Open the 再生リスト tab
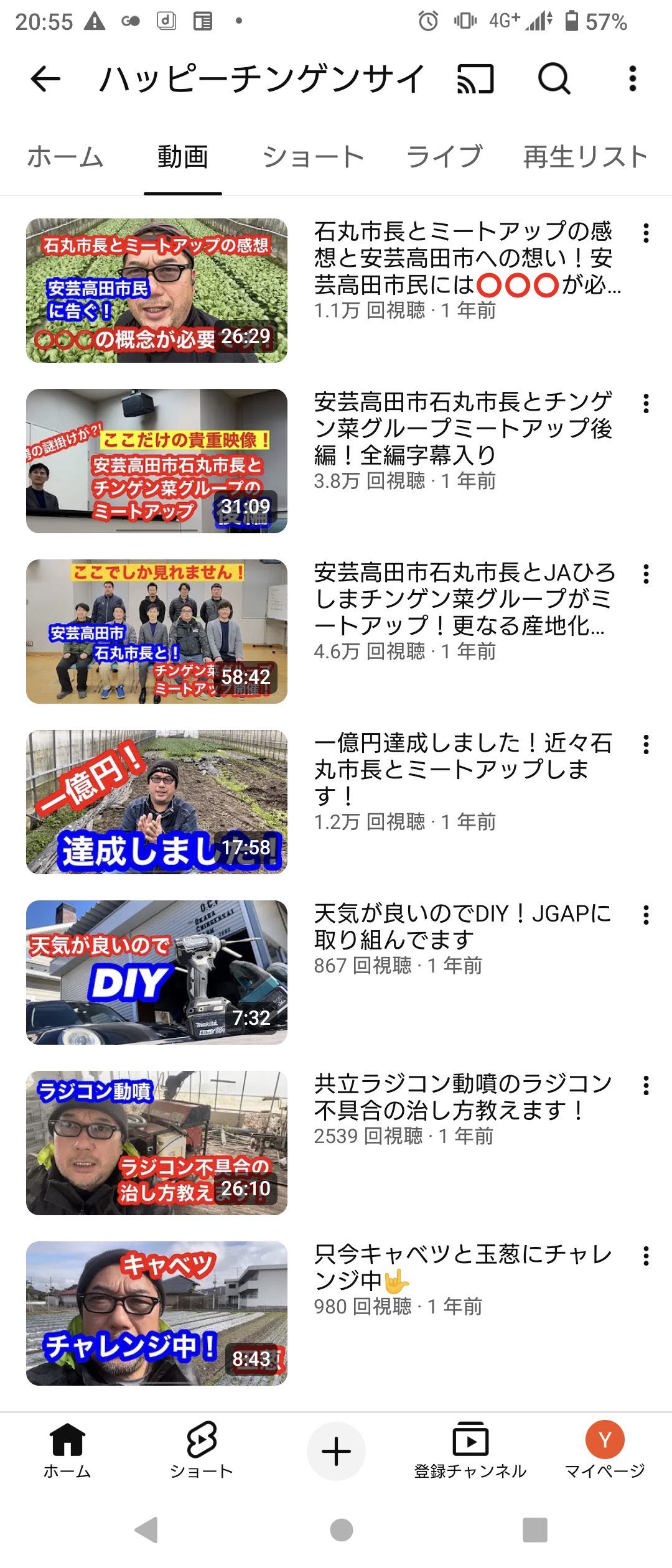Viewport: 672px width, 1568px height. coord(586,157)
